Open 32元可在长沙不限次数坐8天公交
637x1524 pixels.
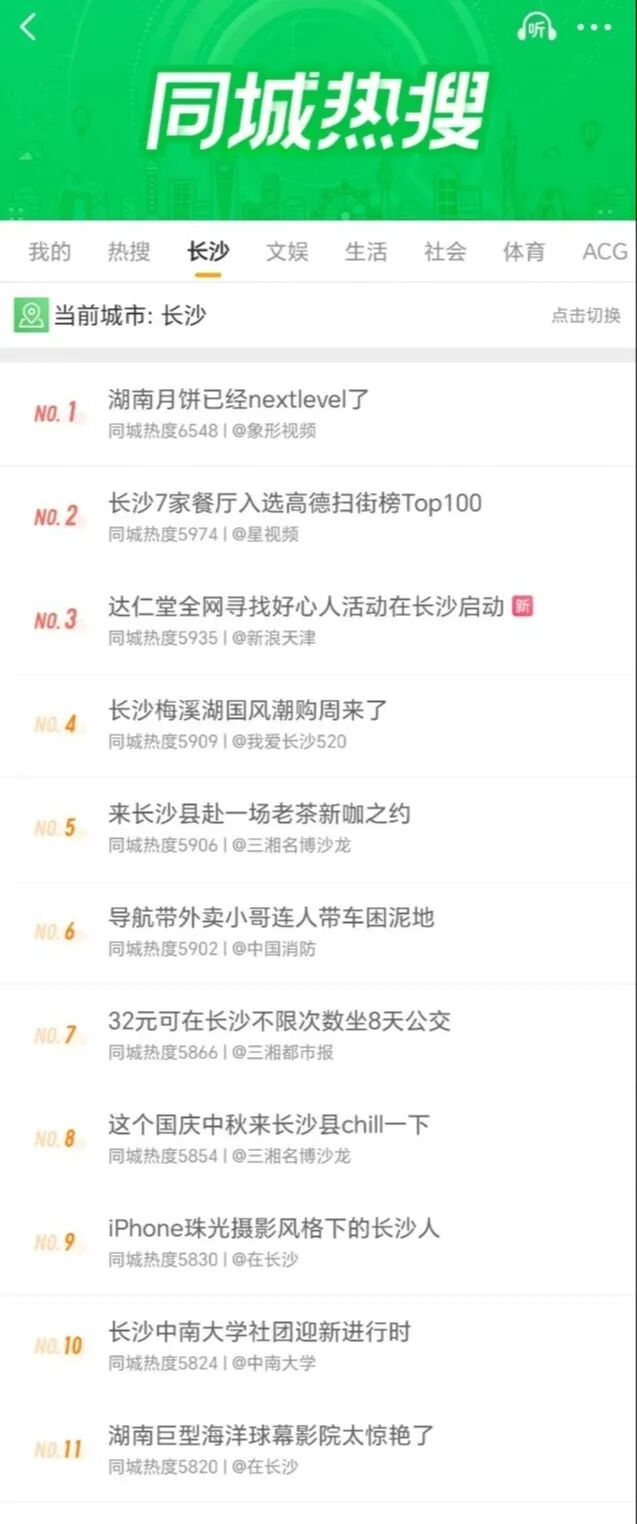[279, 1021]
